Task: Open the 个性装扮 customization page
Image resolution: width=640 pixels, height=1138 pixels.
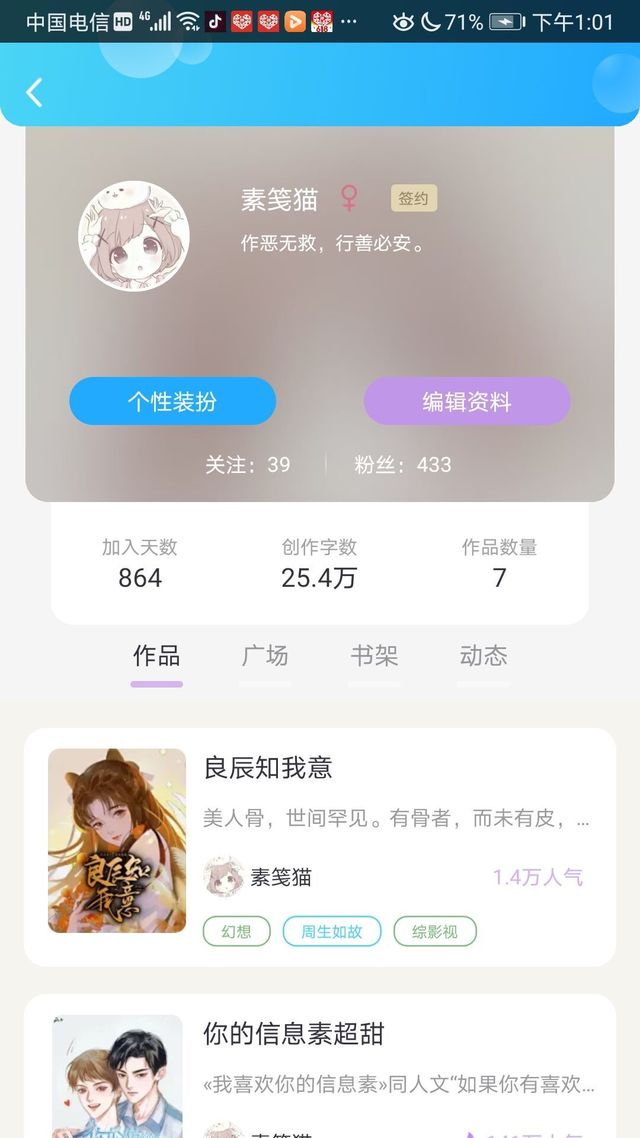Action: (172, 402)
